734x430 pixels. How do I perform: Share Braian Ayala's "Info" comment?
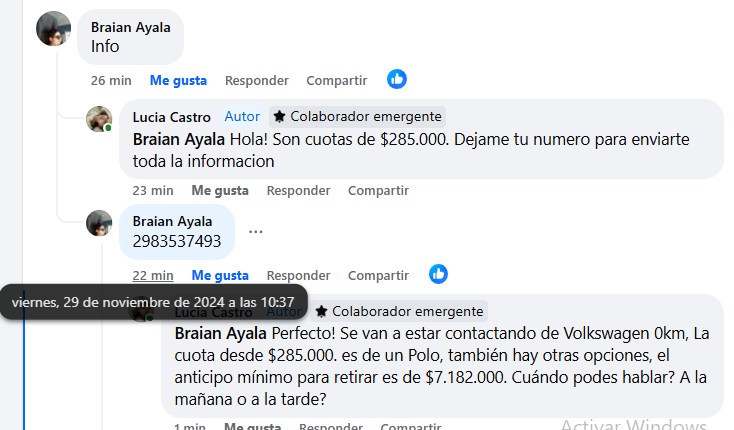tap(336, 80)
